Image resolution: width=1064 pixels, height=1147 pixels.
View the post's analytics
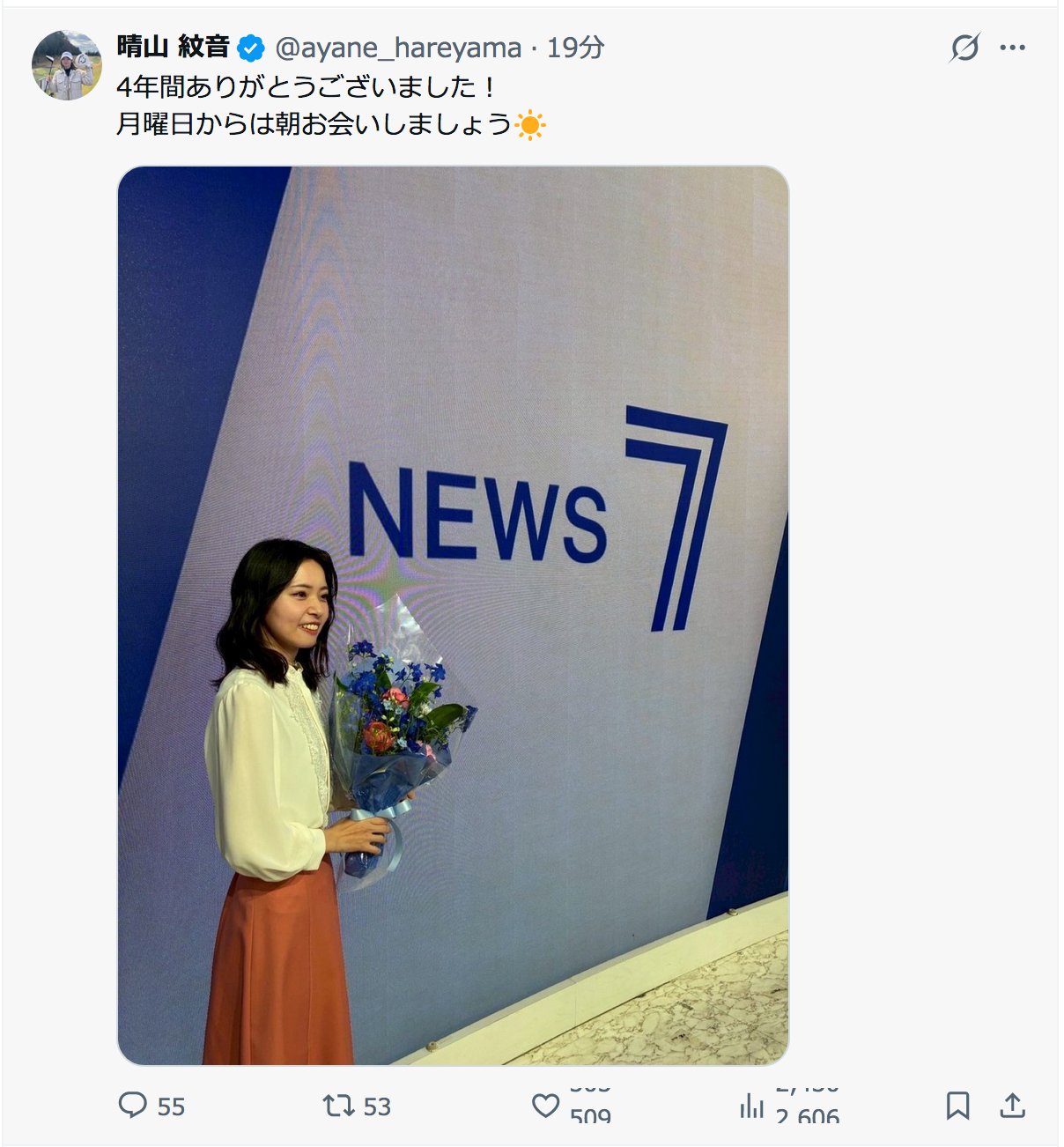tap(751, 1106)
